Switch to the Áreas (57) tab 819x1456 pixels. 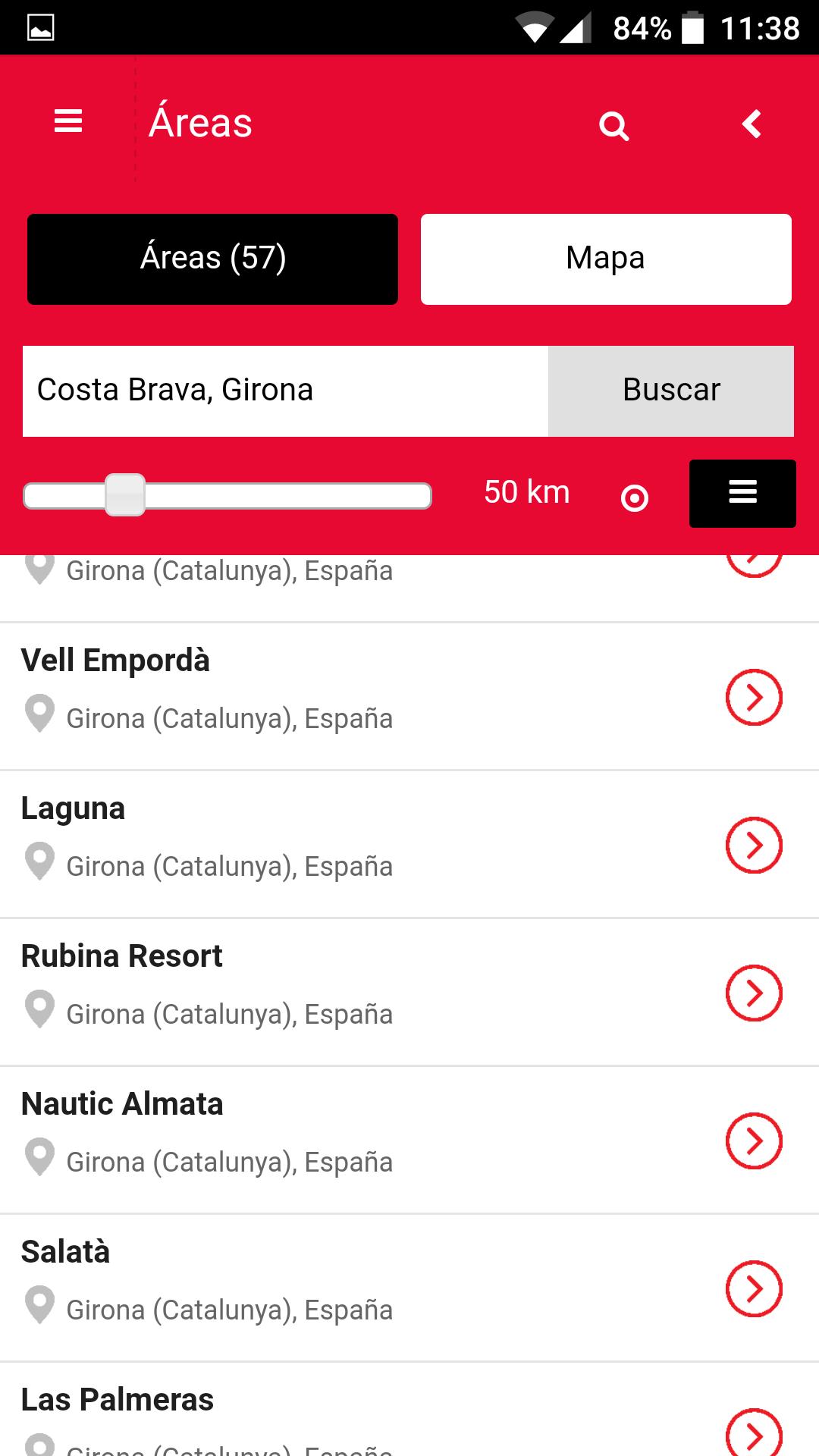click(212, 259)
